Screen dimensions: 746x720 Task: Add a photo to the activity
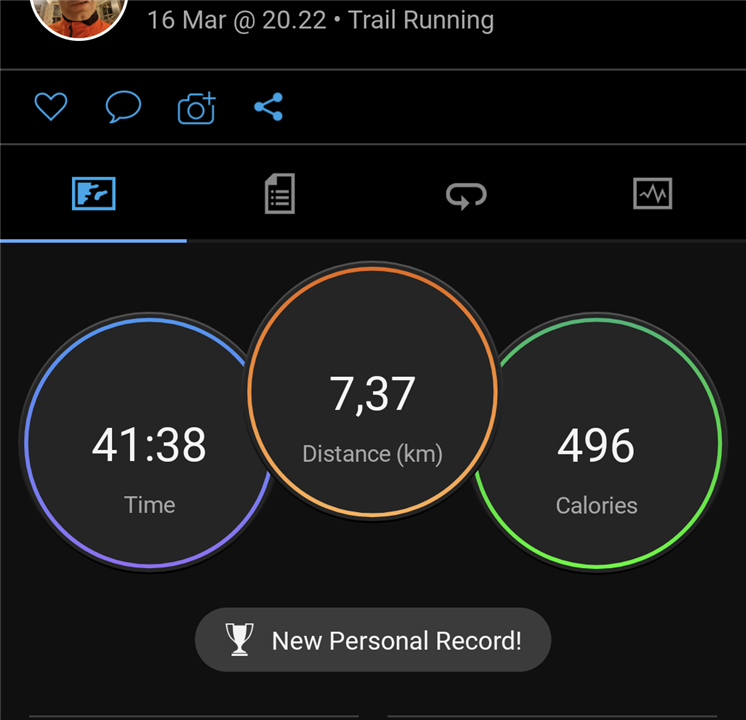point(197,107)
